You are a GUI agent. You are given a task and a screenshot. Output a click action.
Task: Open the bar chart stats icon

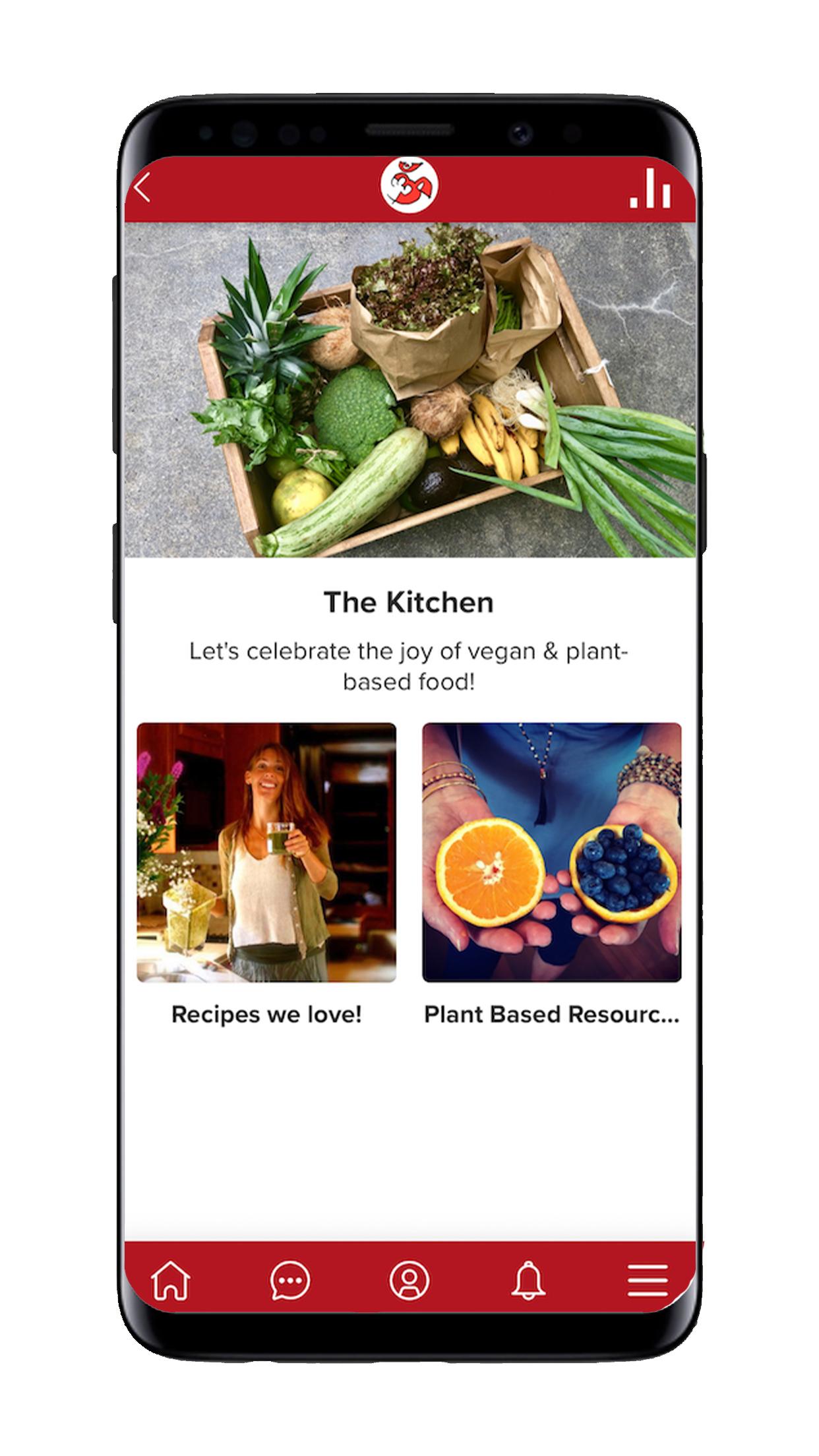650,188
